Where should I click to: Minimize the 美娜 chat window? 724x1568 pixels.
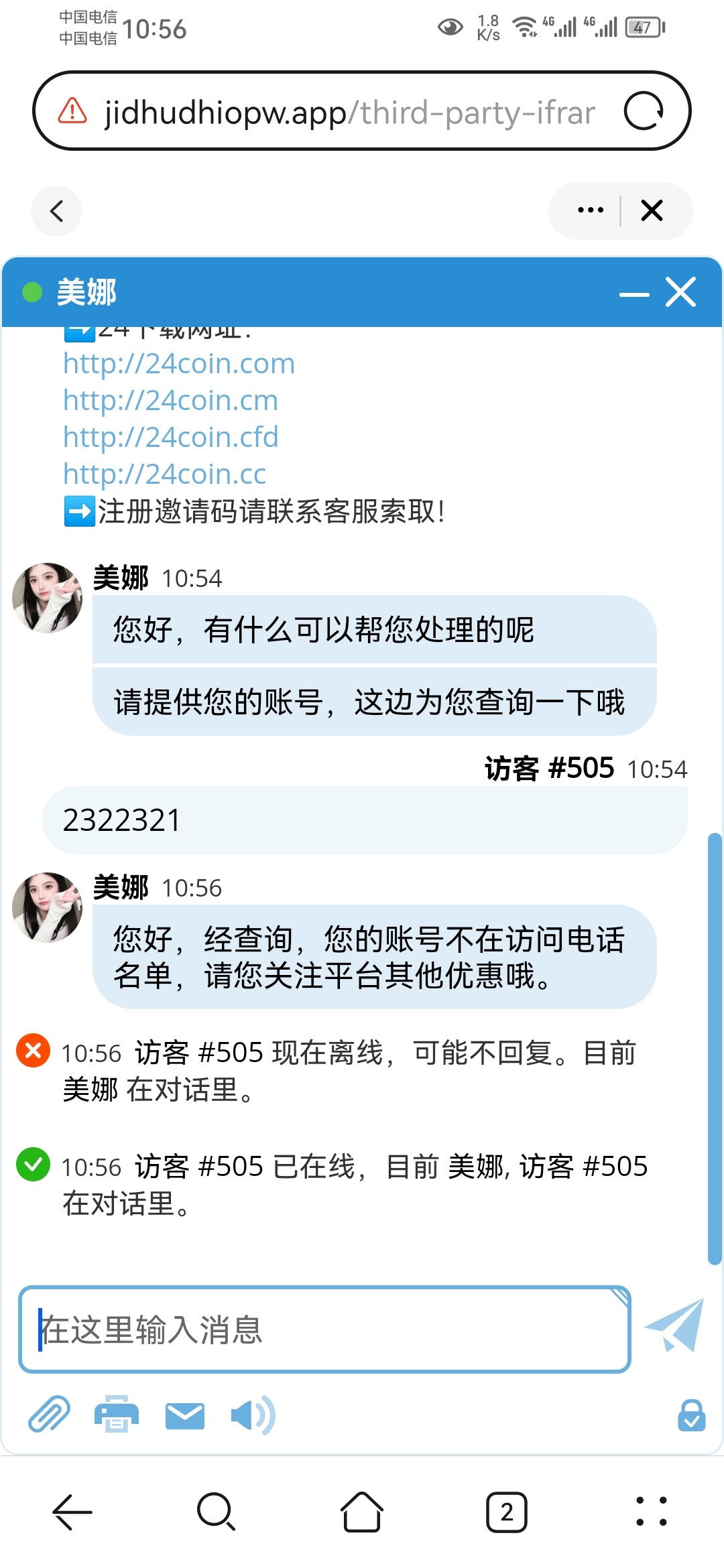point(633,293)
